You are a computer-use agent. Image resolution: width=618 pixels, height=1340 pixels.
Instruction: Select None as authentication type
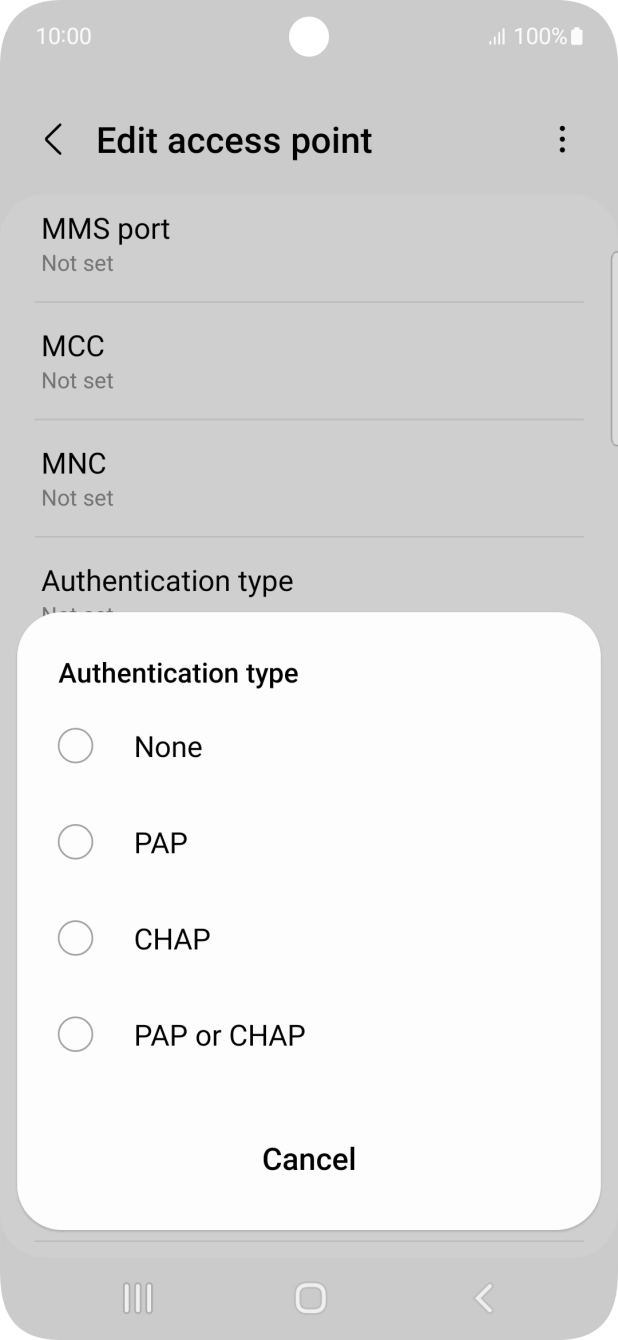click(76, 746)
